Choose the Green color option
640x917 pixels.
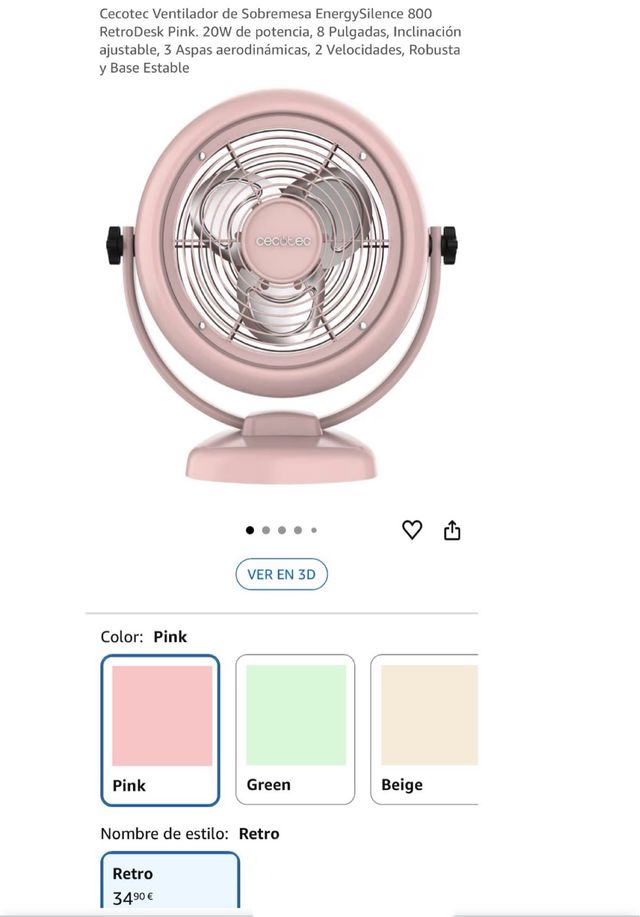(x=295, y=730)
